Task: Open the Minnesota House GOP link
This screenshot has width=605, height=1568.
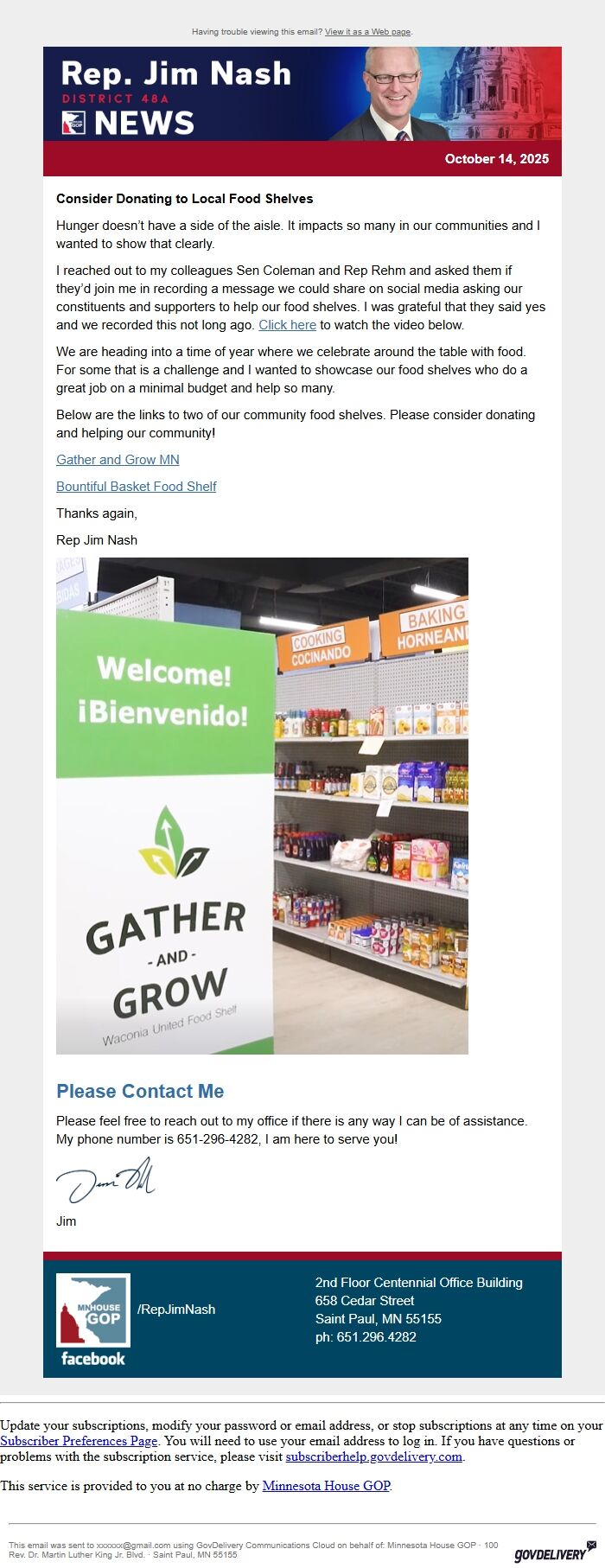Action: pyautogui.click(x=327, y=1486)
